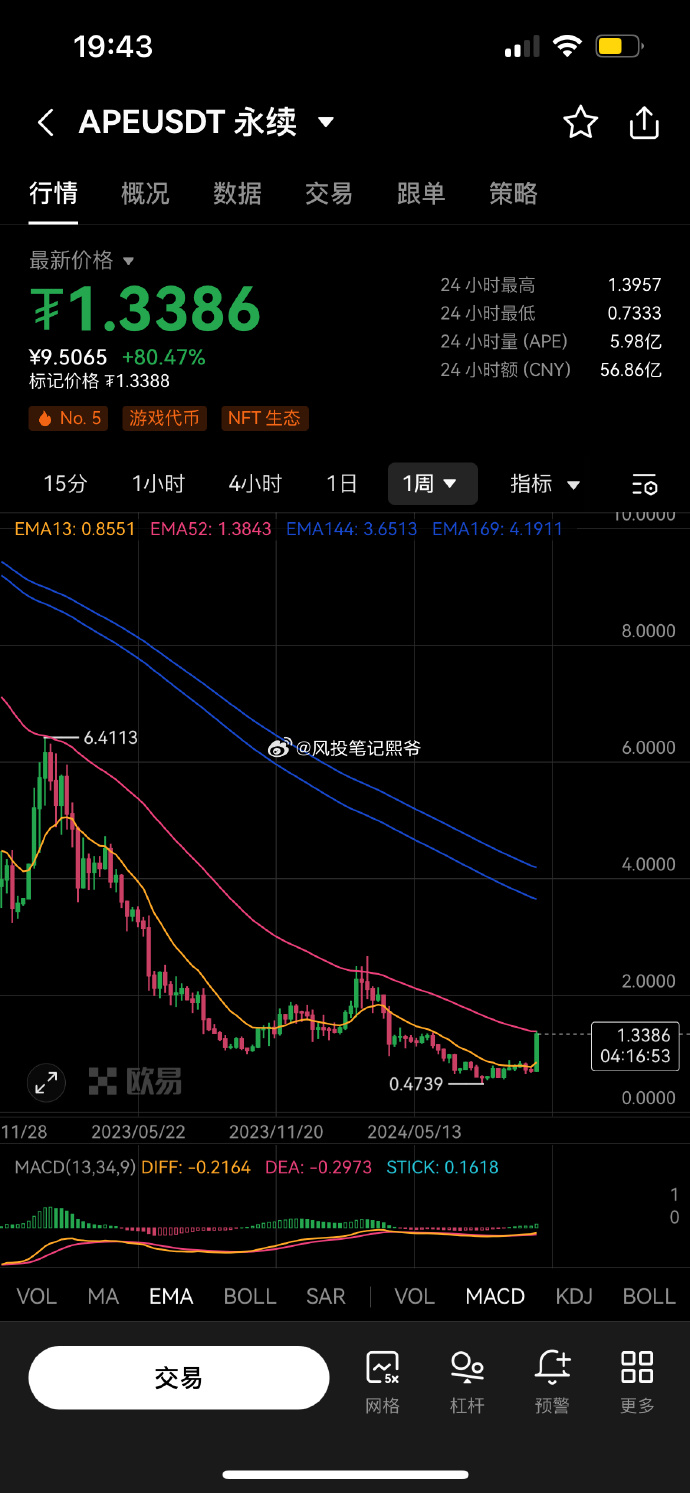Image resolution: width=690 pixels, height=1493 pixels.
Task: Open the 指标 indicators dropdown
Action: [545, 484]
